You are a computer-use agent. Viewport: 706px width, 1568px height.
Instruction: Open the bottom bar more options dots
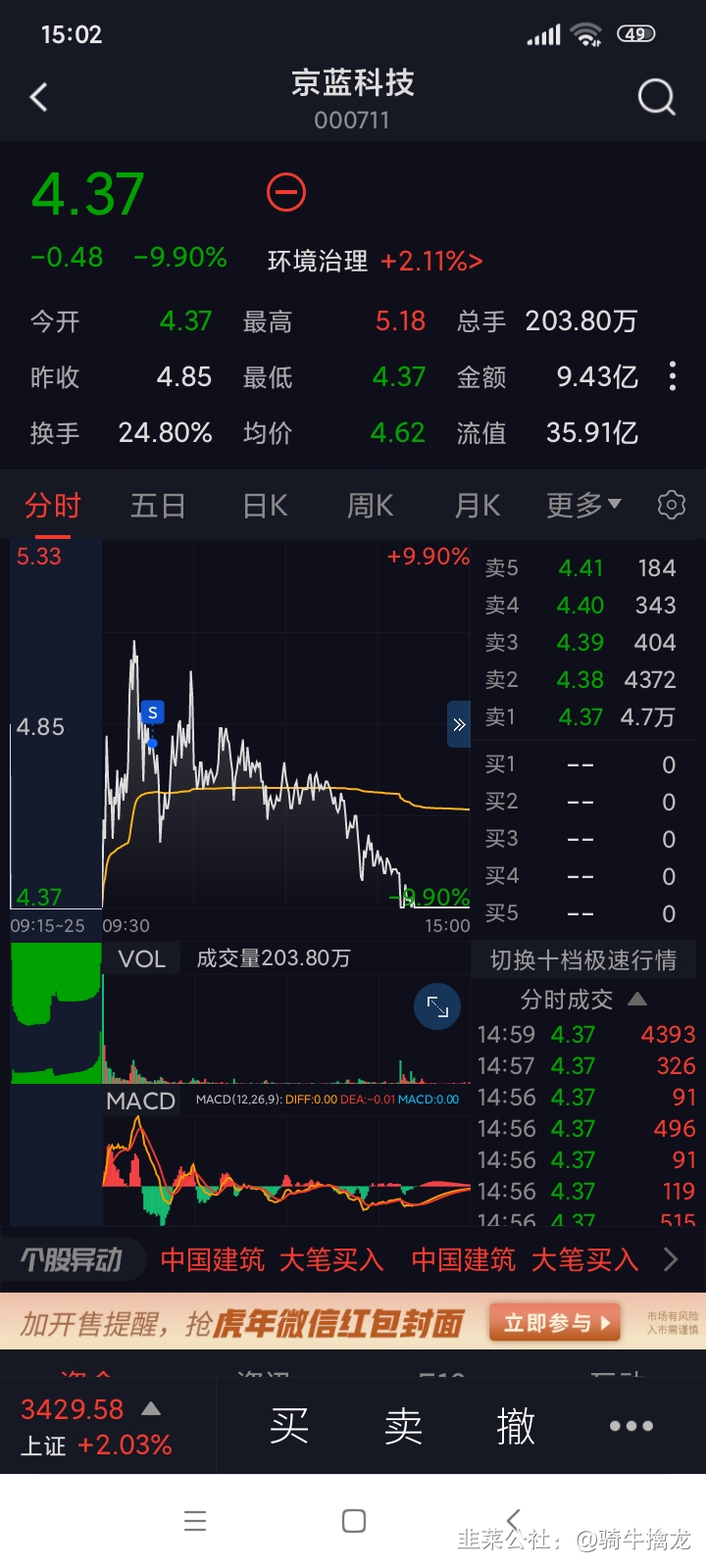[x=630, y=1426]
